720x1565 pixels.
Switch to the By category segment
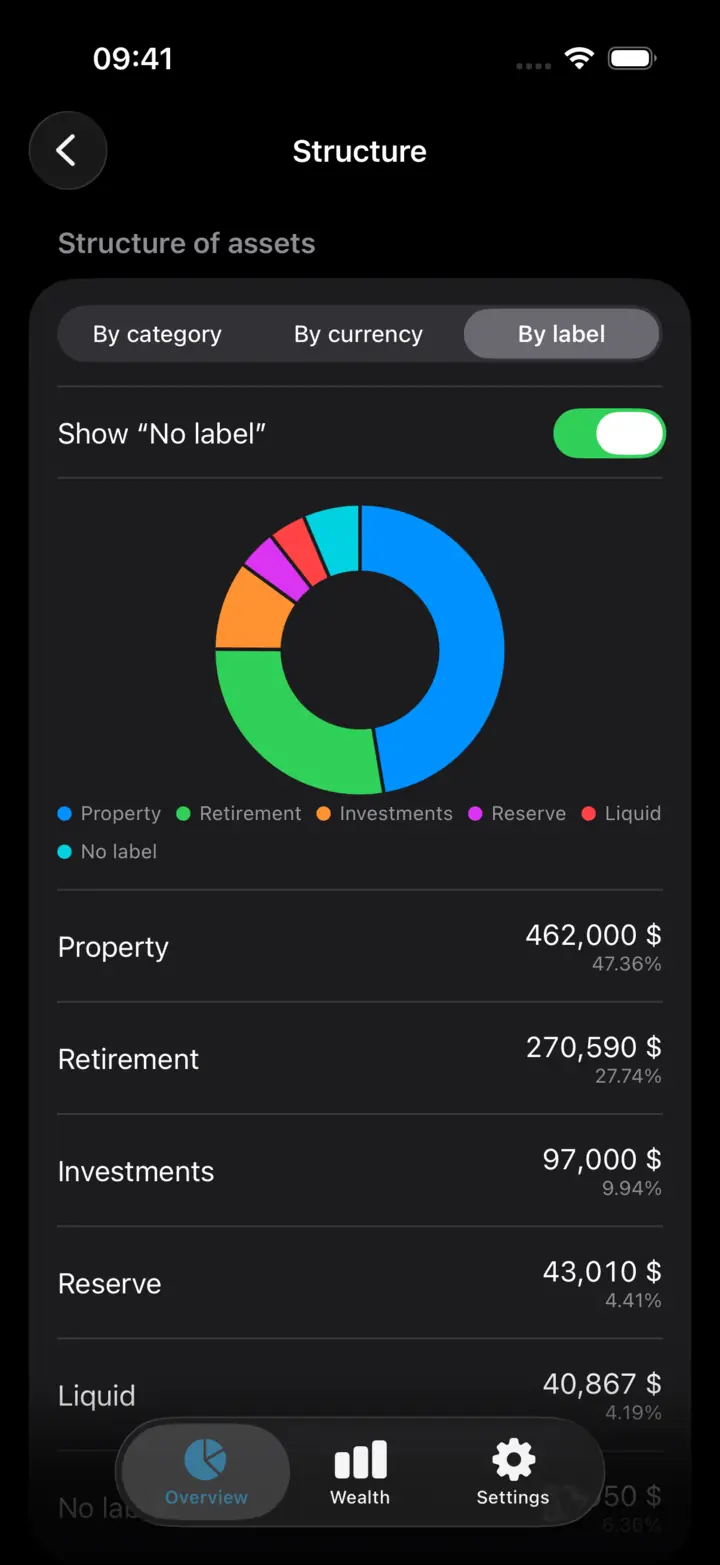click(158, 334)
